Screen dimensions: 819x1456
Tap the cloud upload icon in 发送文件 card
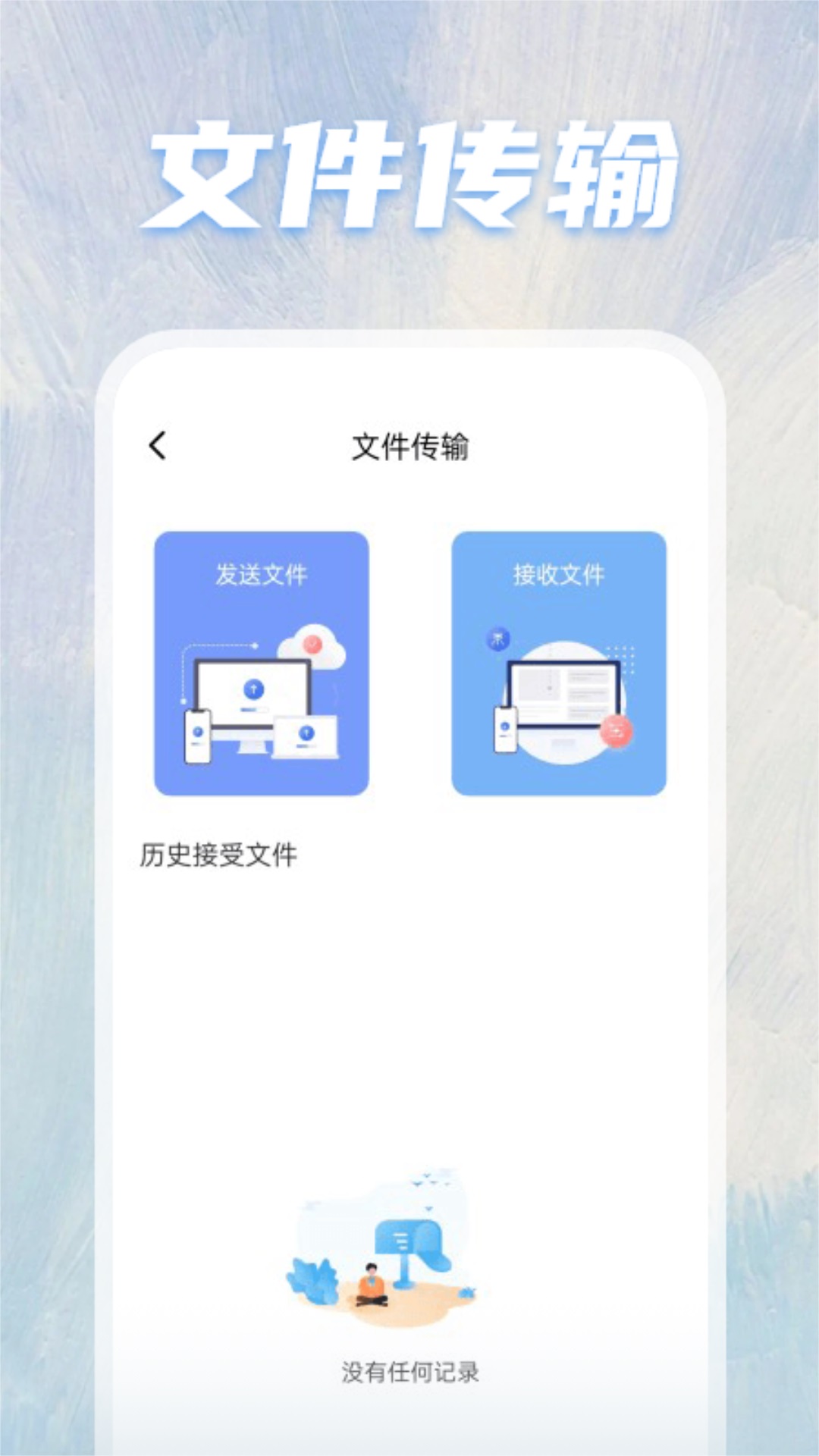pyautogui.click(x=314, y=644)
